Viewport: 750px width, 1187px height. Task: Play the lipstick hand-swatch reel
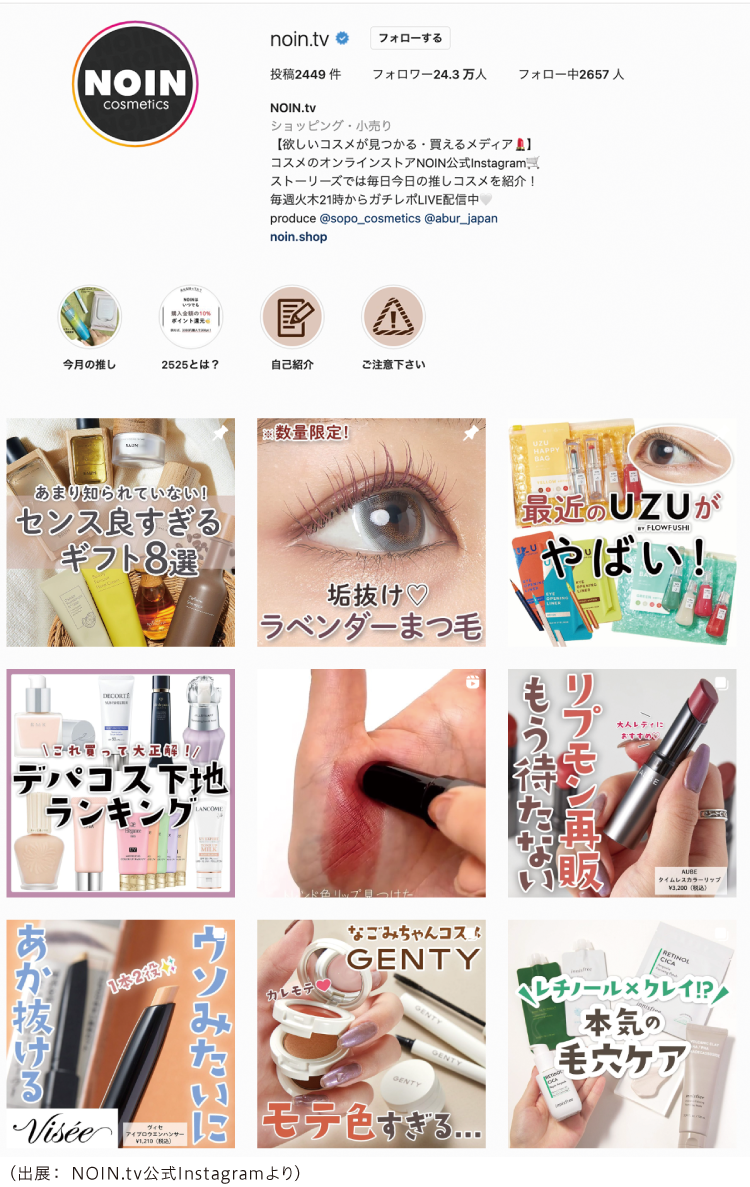point(371,783)
